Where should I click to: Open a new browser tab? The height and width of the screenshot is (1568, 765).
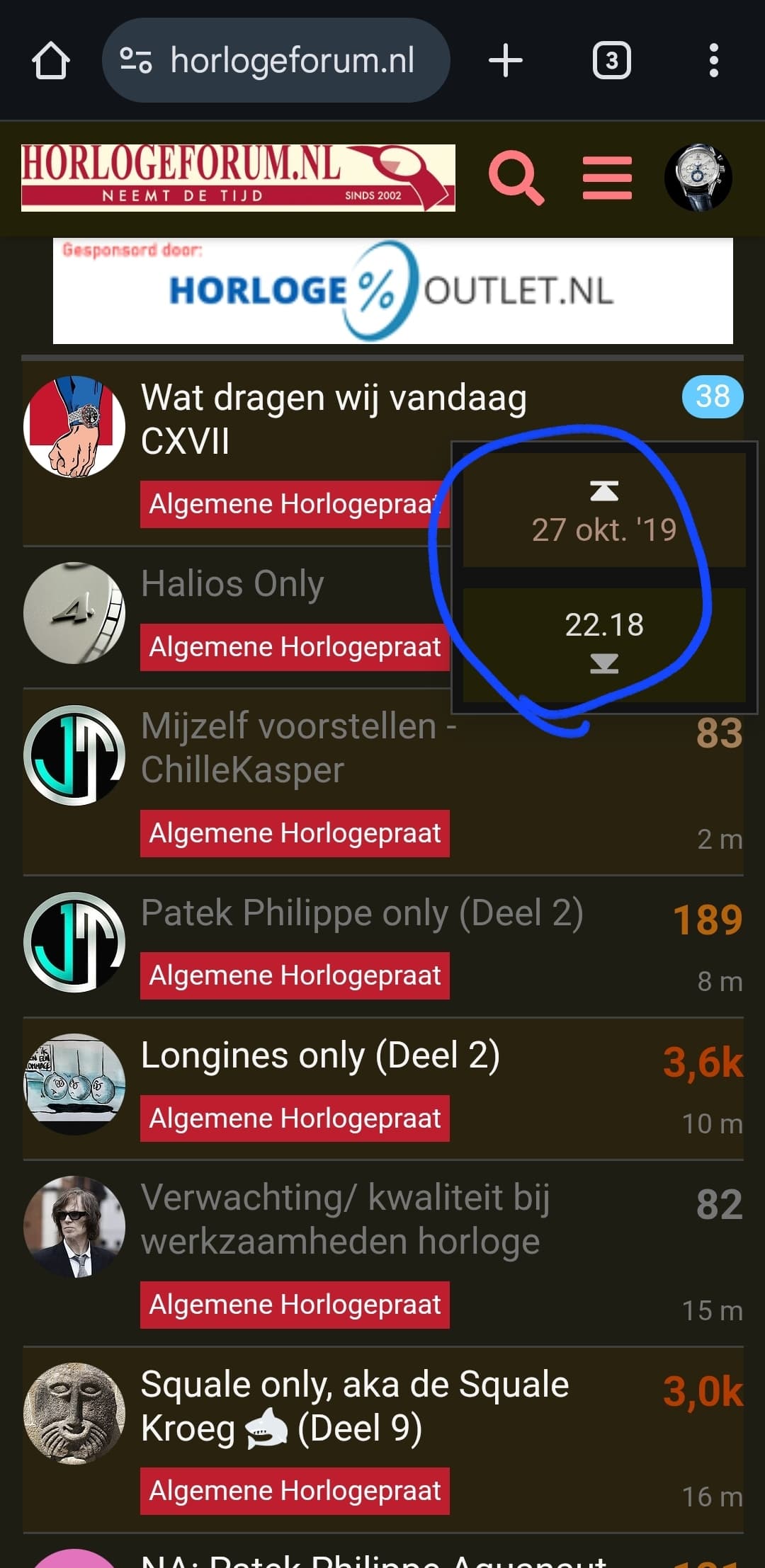click(x=506, y=60)
